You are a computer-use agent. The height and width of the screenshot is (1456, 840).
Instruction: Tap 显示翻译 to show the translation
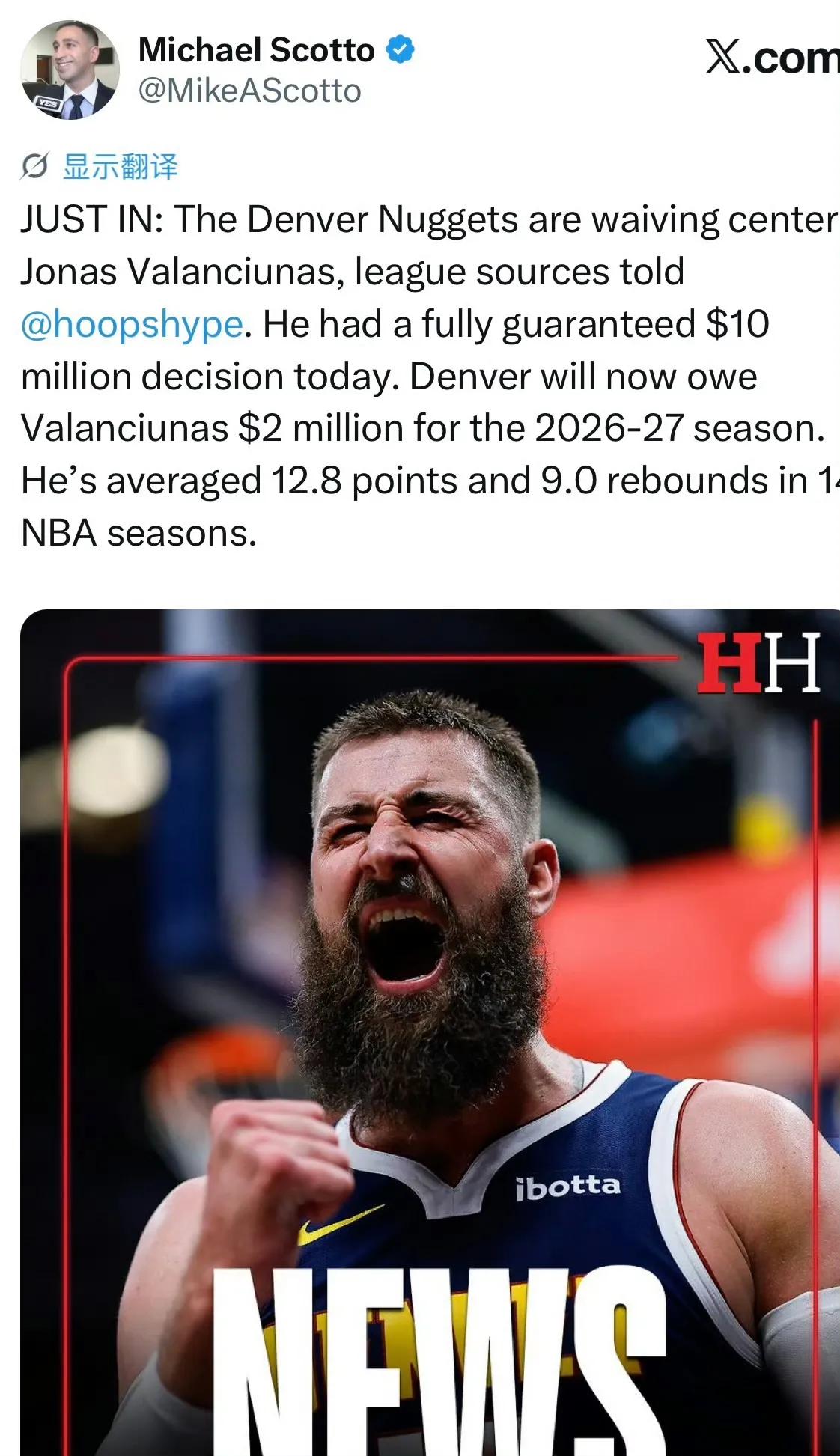[x=120, y=166]
